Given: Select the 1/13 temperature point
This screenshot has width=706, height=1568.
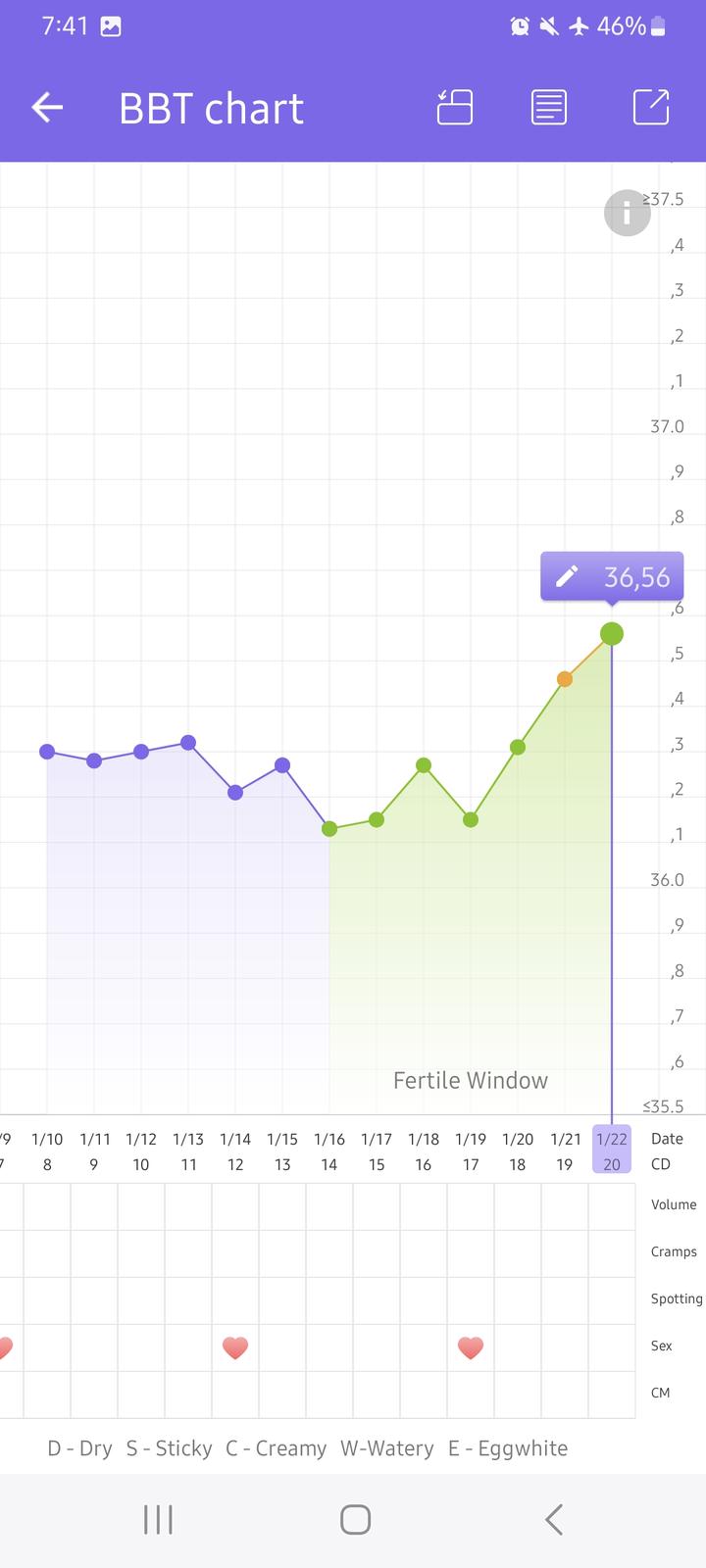Looking at the screenshot, I should (x=188, y=743).
